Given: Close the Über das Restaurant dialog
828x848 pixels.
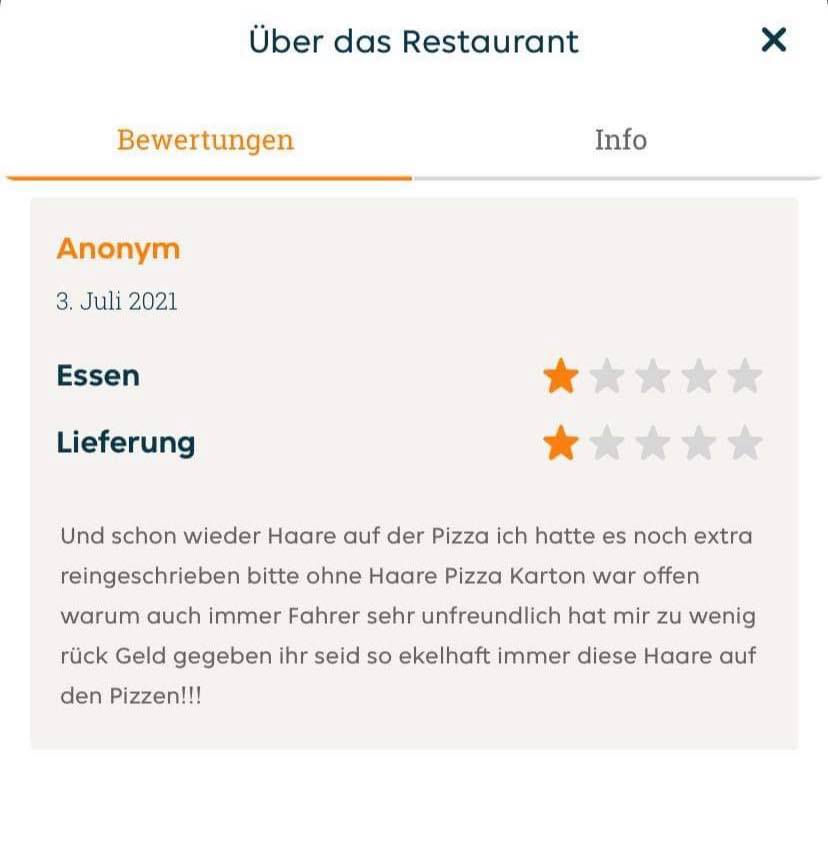Looking at the screenshot, I should coord(774,40).
